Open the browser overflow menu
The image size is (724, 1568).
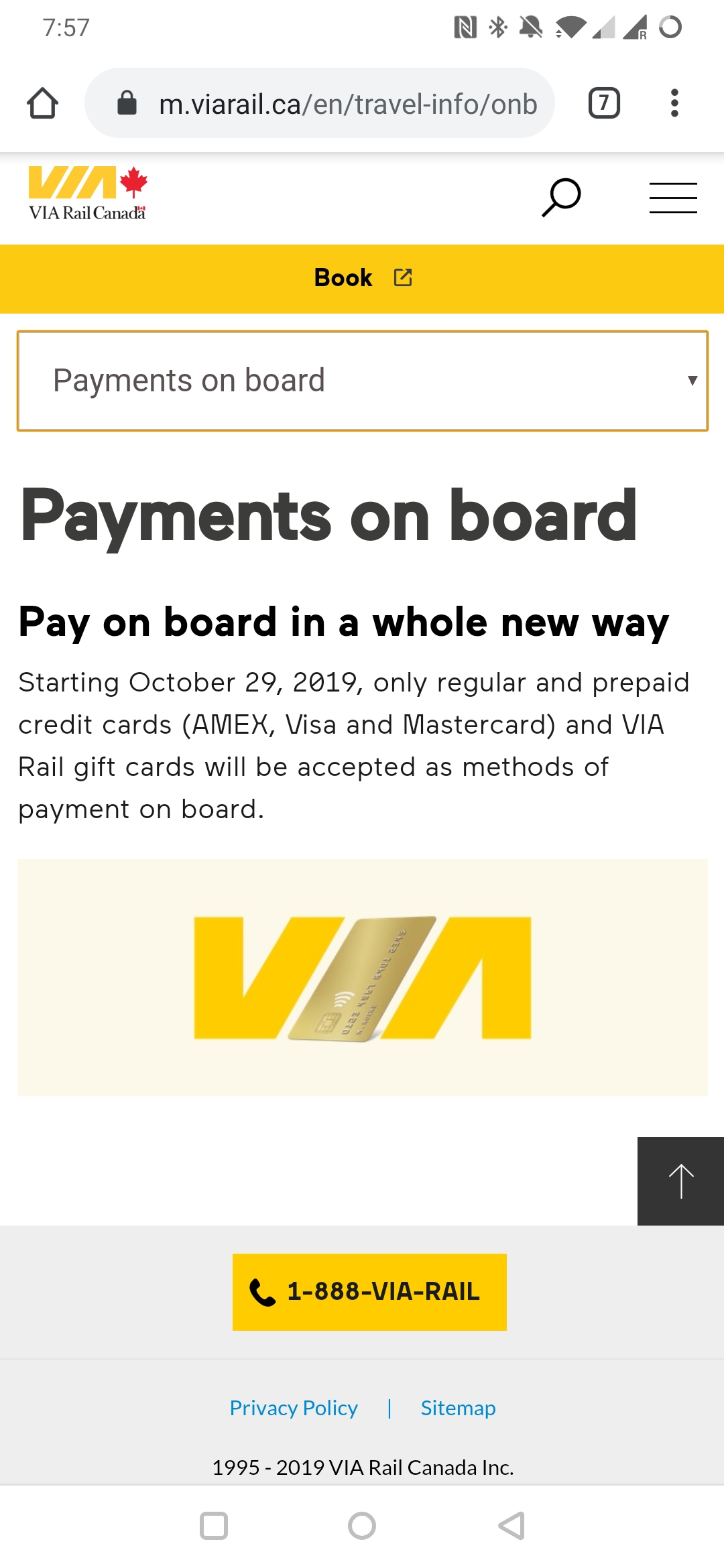[674, 103]
